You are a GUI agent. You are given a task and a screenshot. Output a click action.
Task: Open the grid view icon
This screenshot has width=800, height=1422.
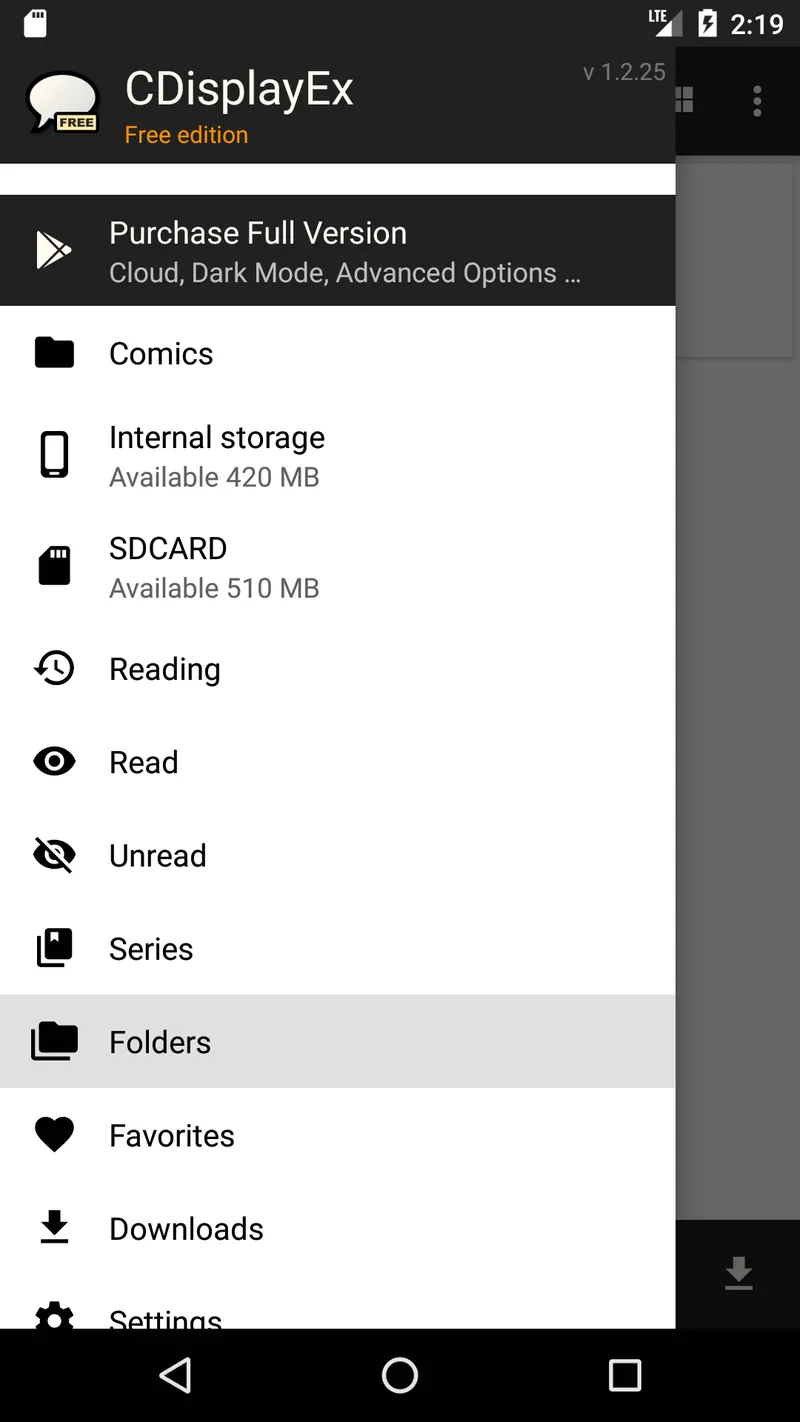pyautogui.click(x=685, y=101)
